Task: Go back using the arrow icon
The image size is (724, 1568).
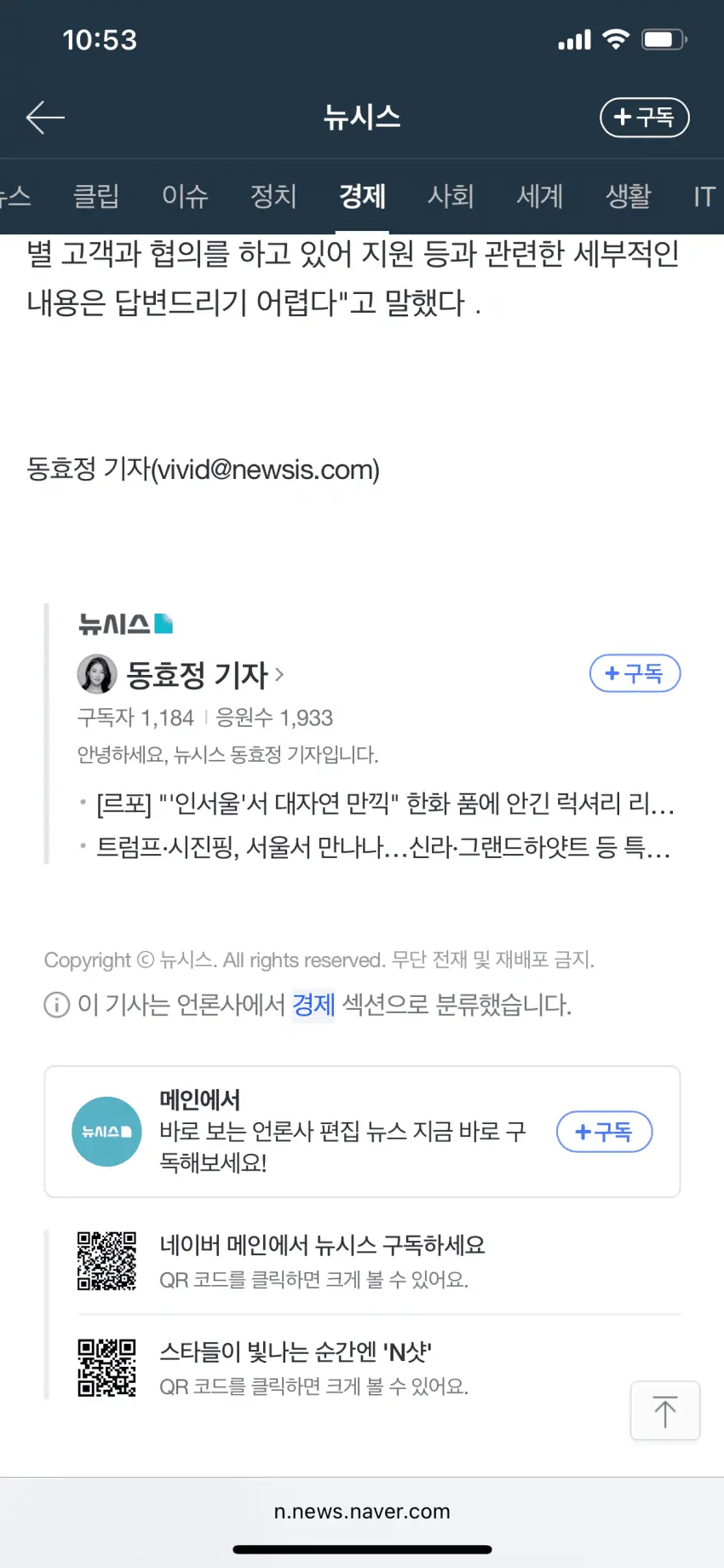Action: 46,118
